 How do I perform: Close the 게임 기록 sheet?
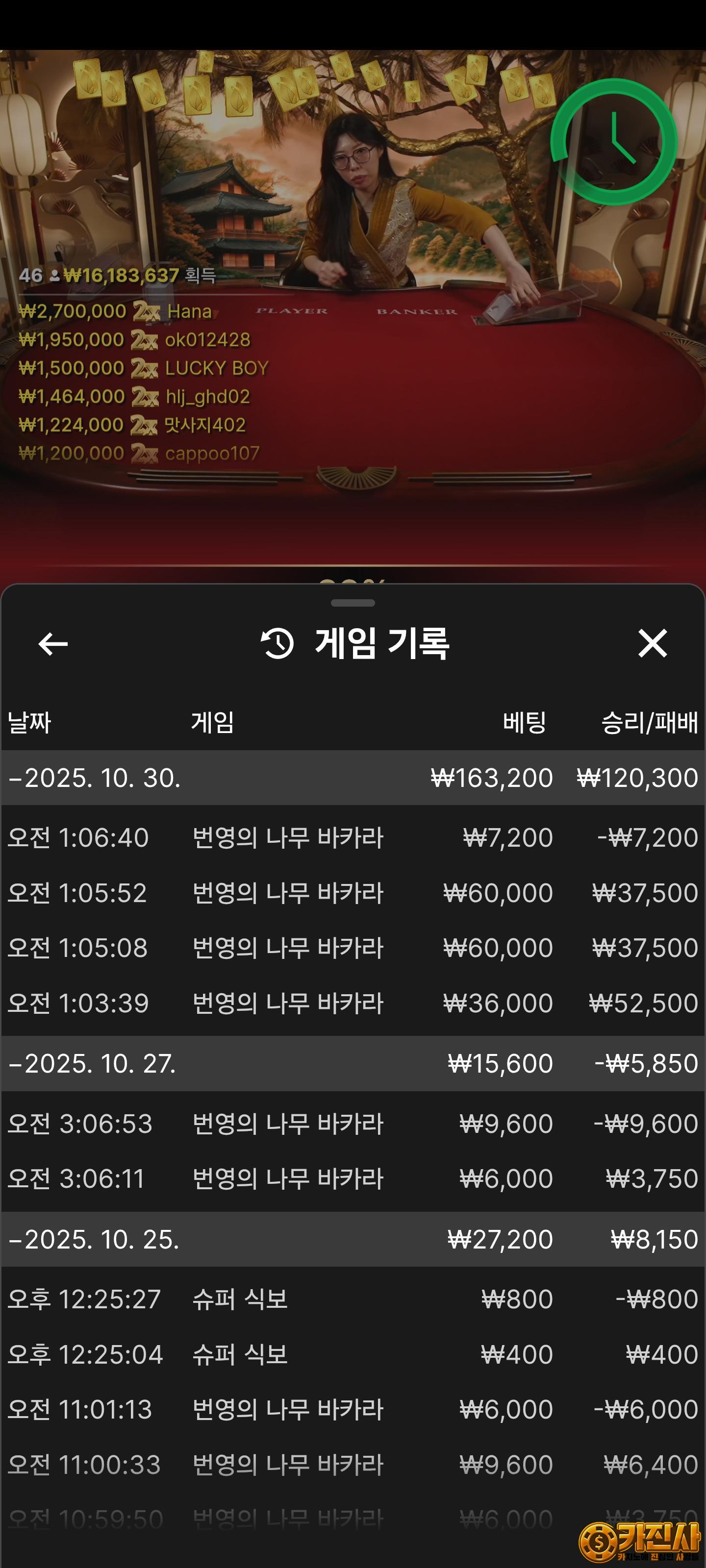653,643
